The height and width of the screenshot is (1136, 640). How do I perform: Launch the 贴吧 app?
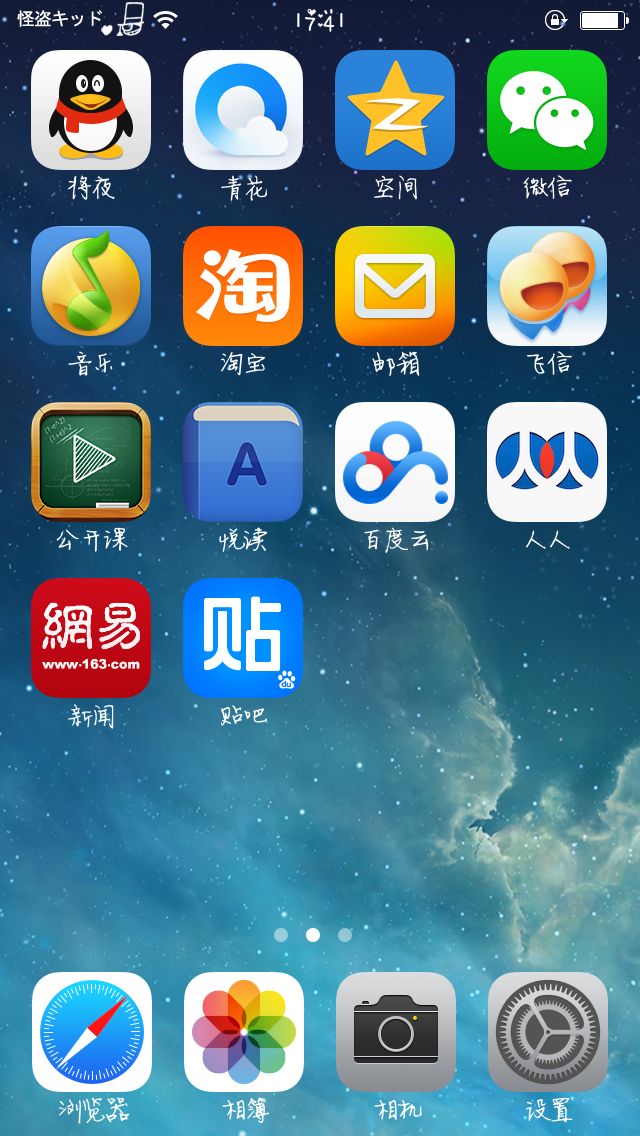tap(243, 638)
